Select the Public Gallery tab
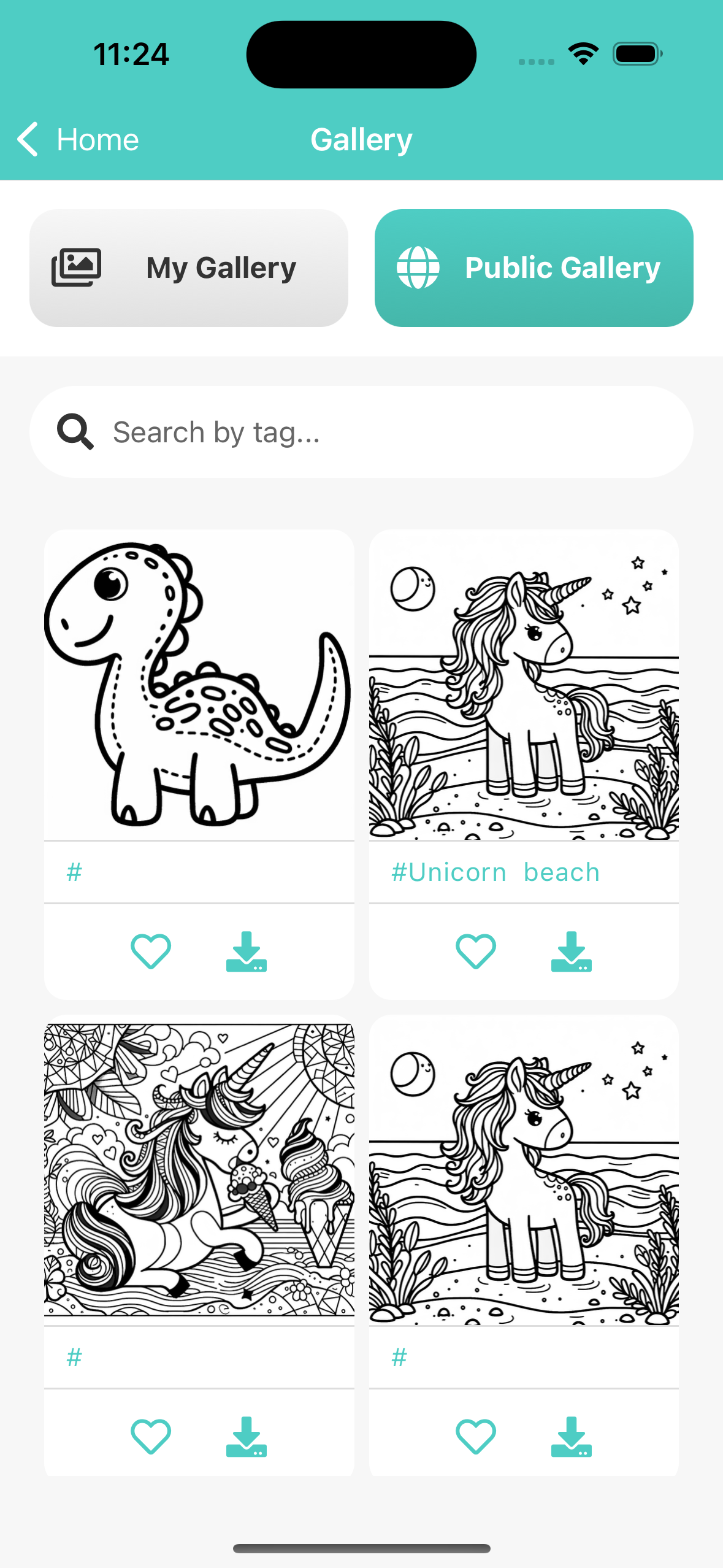This screenshot has width=723, height=1568. (x=534, y=268)
